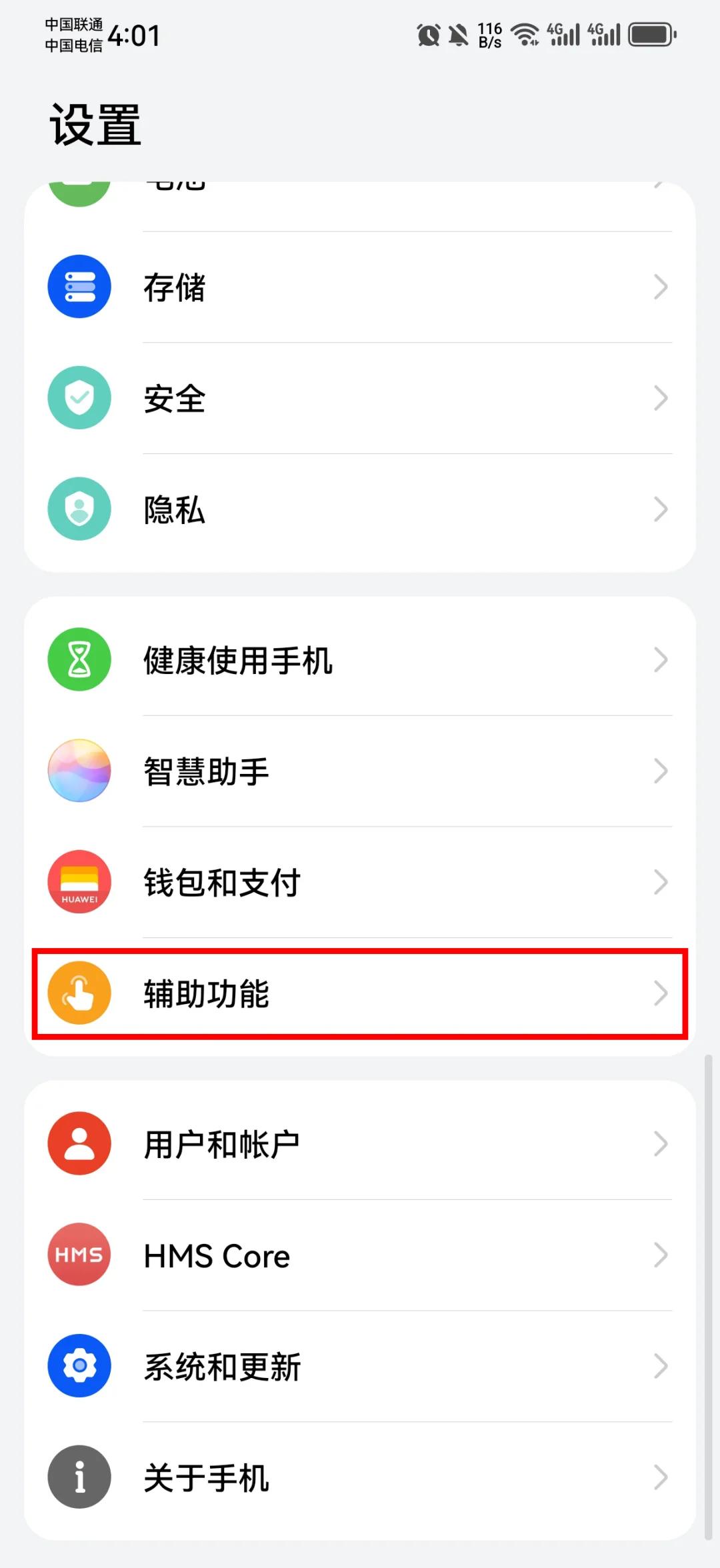
Task: Open the blue 存储 storage icon
Action: click(79, 285)
